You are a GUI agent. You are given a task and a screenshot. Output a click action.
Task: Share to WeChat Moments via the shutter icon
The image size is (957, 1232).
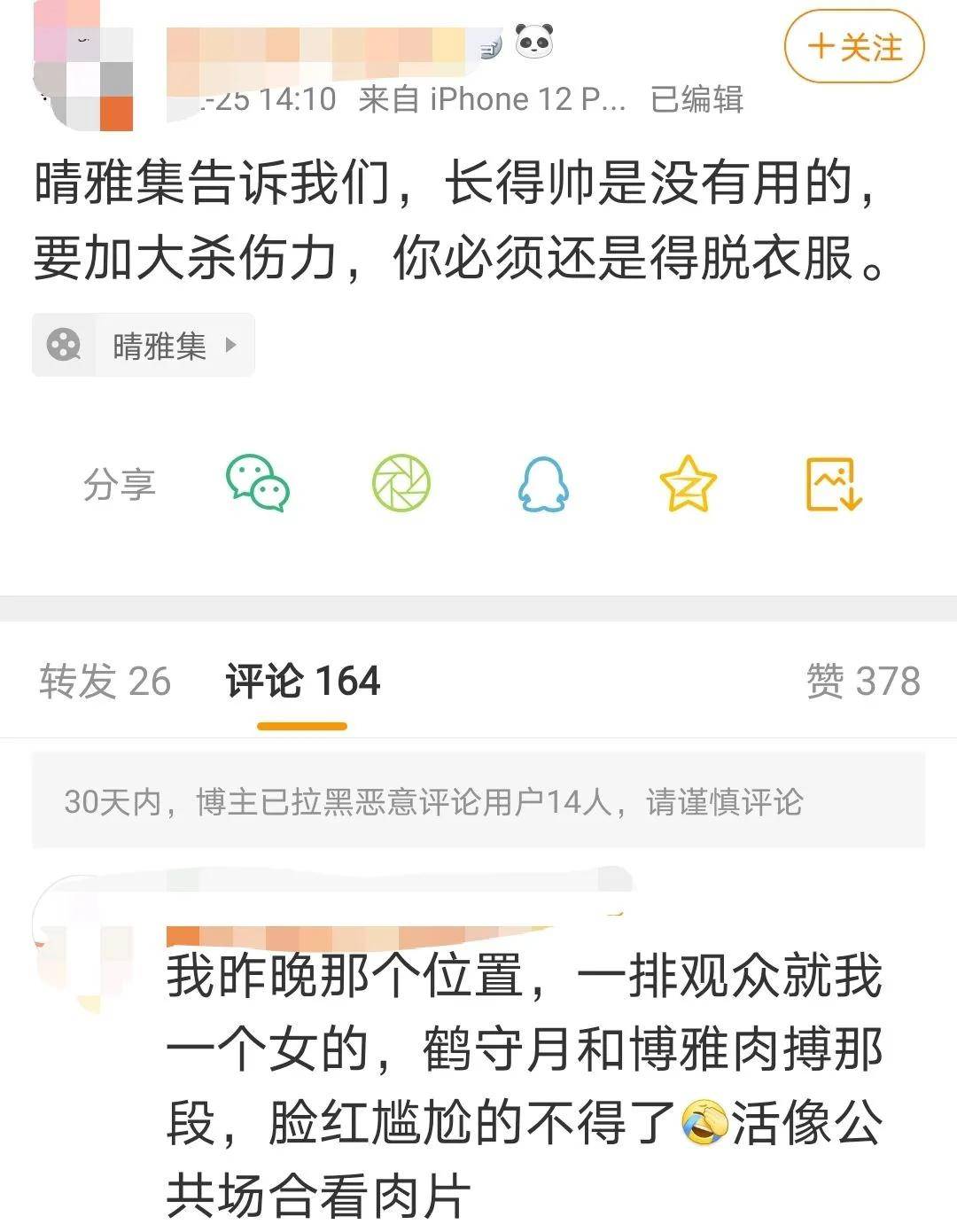401,484
